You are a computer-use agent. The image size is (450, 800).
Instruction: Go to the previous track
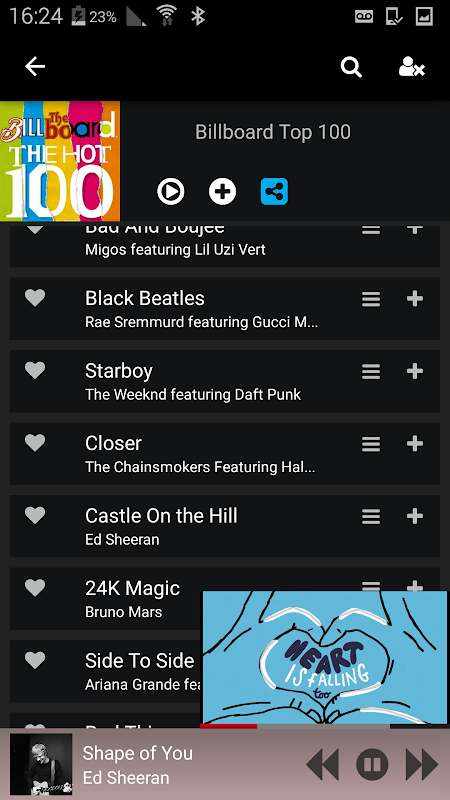(322, 764)
